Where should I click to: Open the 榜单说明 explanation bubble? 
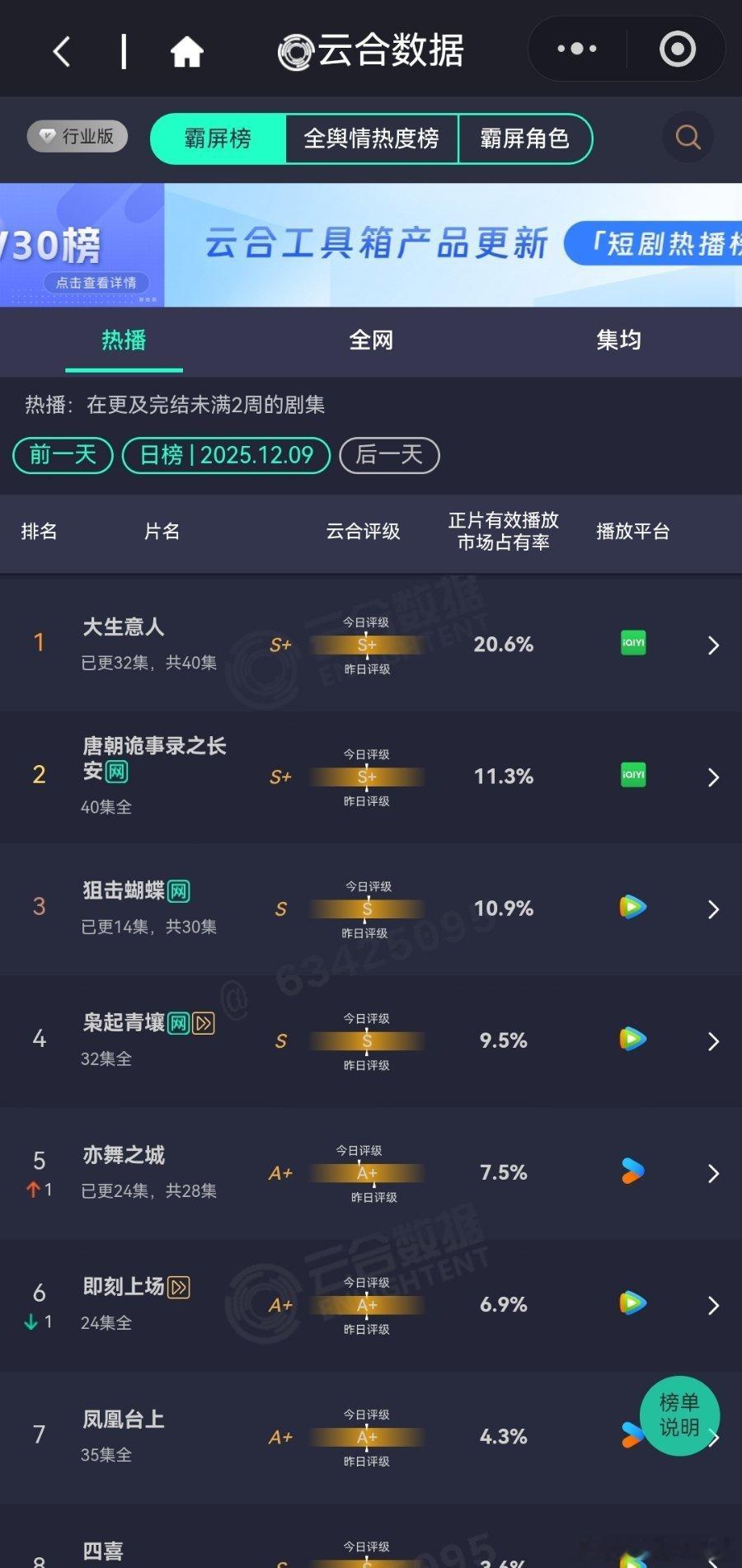point(679,1416)
